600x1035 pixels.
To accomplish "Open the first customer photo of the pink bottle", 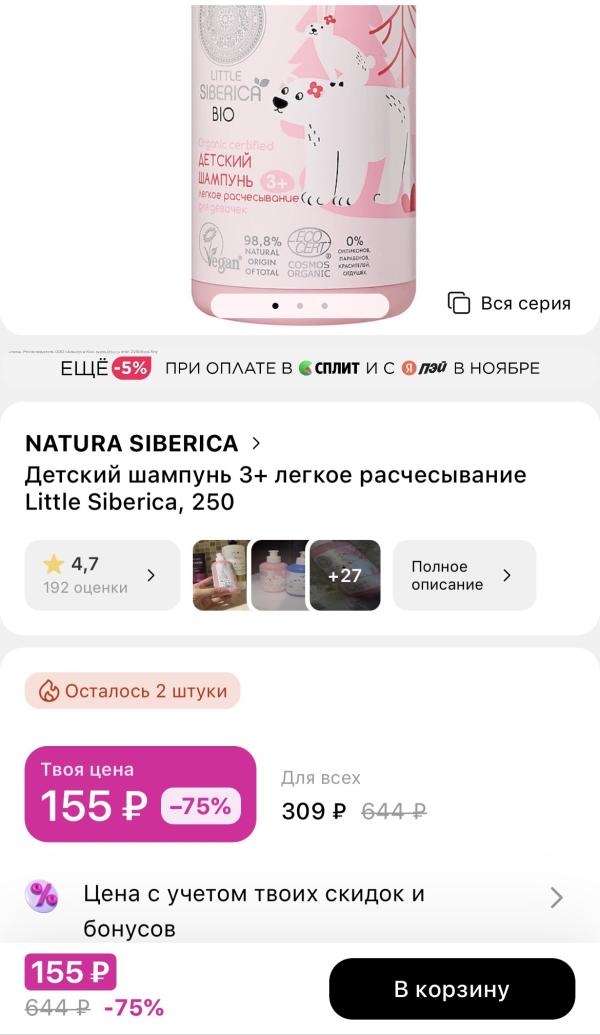I will coord(219,575).
